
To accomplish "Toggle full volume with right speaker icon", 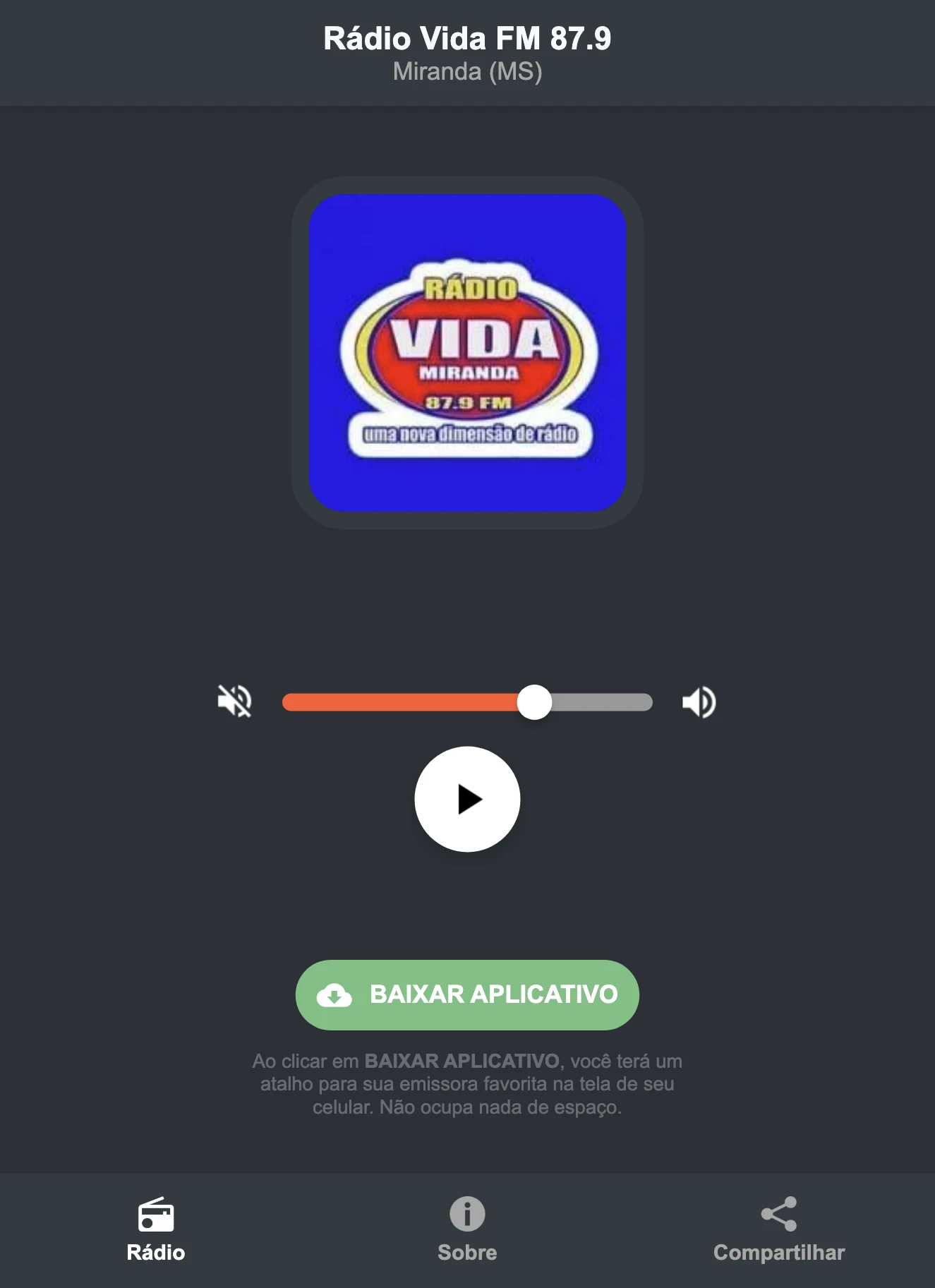I will [x=699, y=702].
